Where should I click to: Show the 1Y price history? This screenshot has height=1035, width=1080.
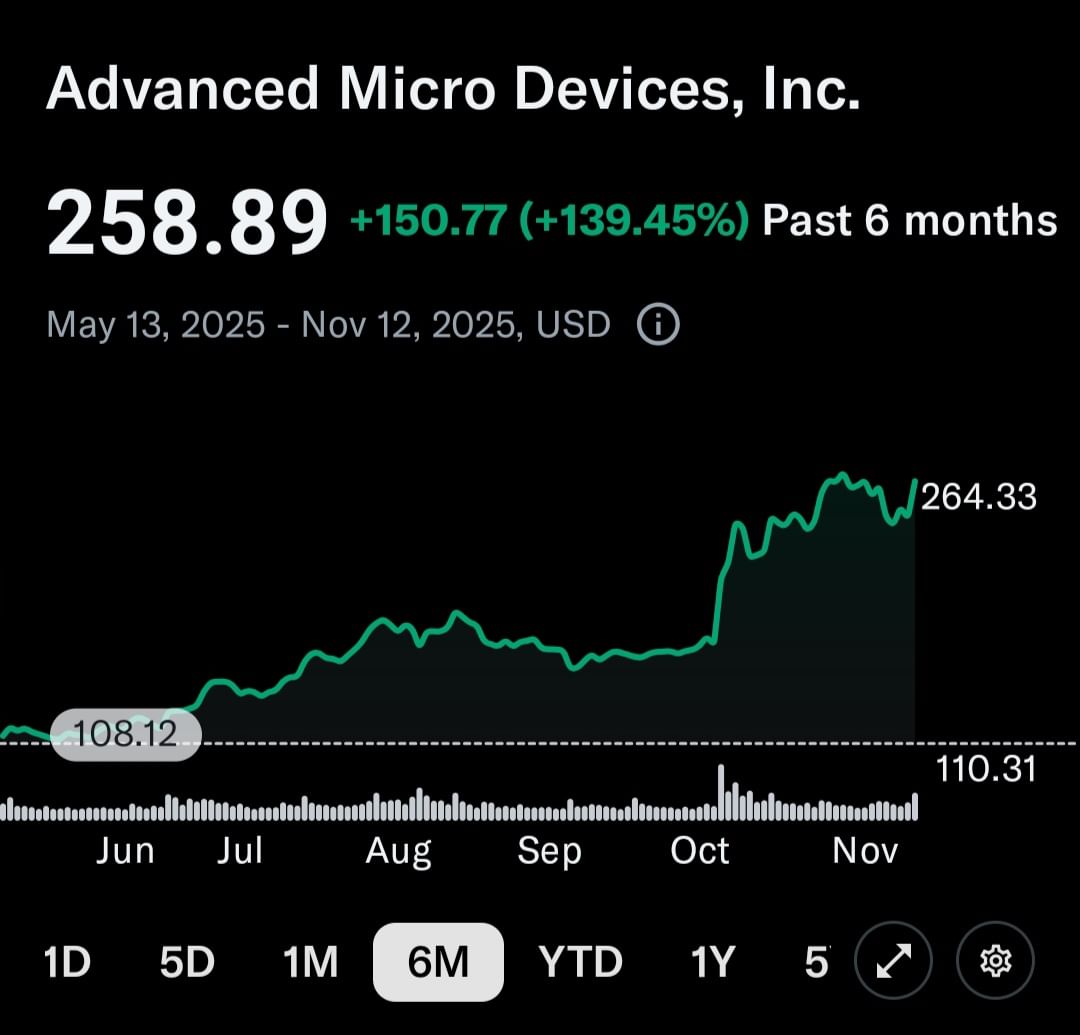click(x=713, y=962)
